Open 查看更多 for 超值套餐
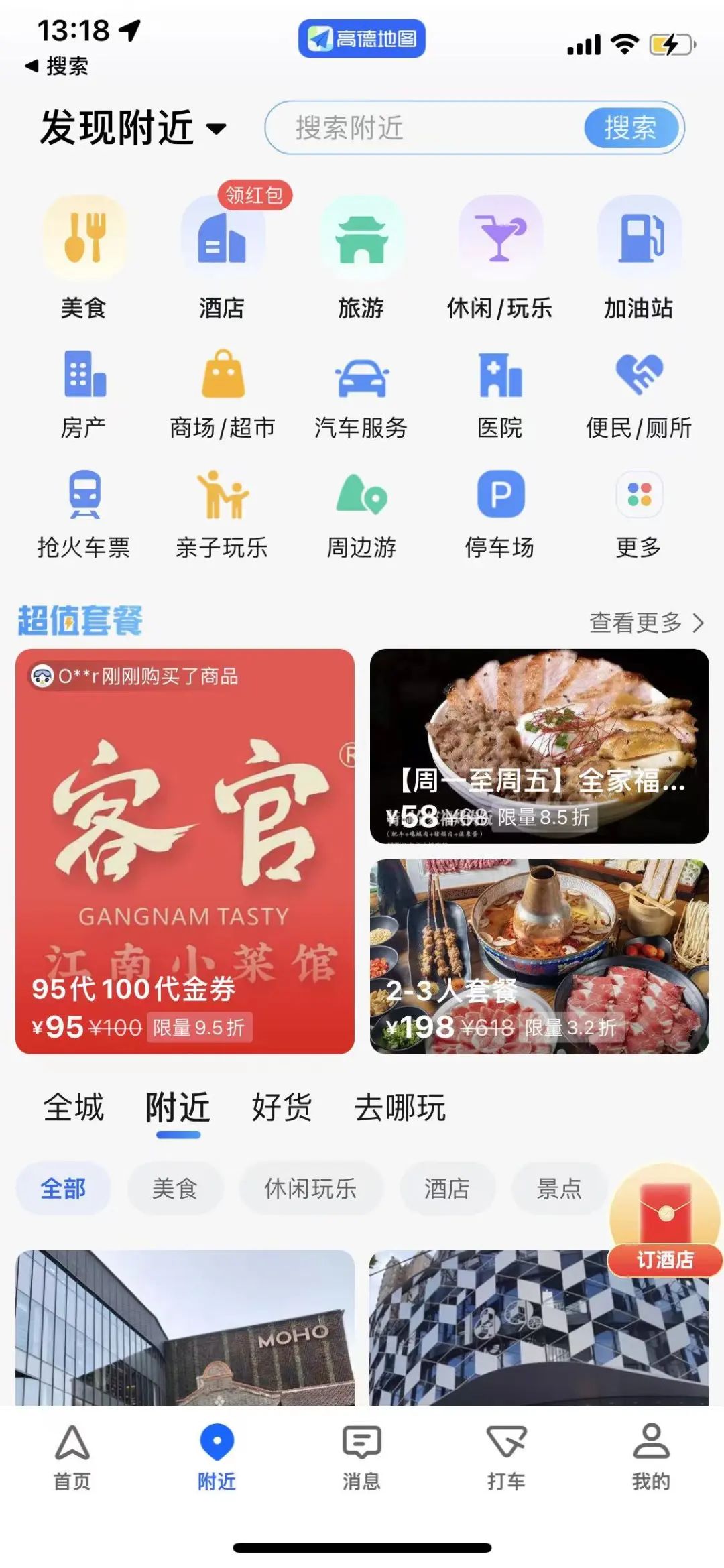 (x=646, y=623)
